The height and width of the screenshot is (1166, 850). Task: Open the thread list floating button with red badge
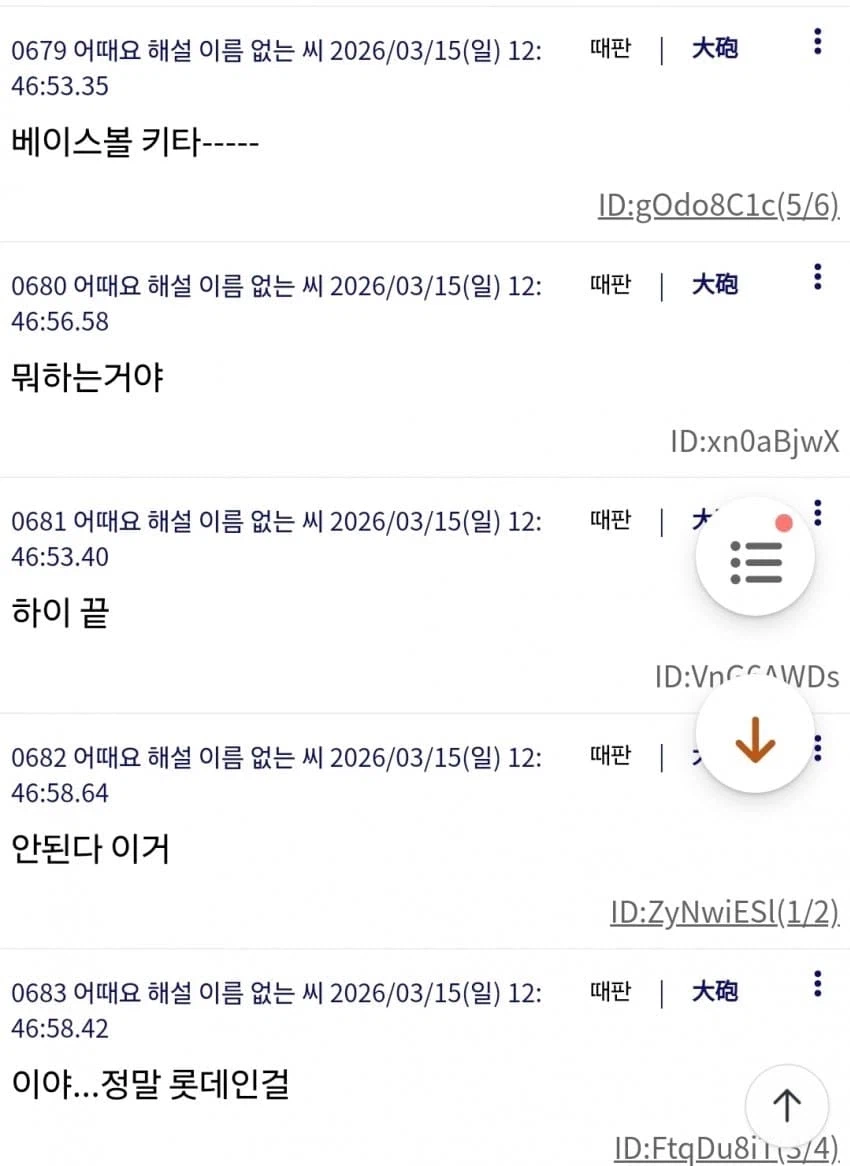[756, 556]
